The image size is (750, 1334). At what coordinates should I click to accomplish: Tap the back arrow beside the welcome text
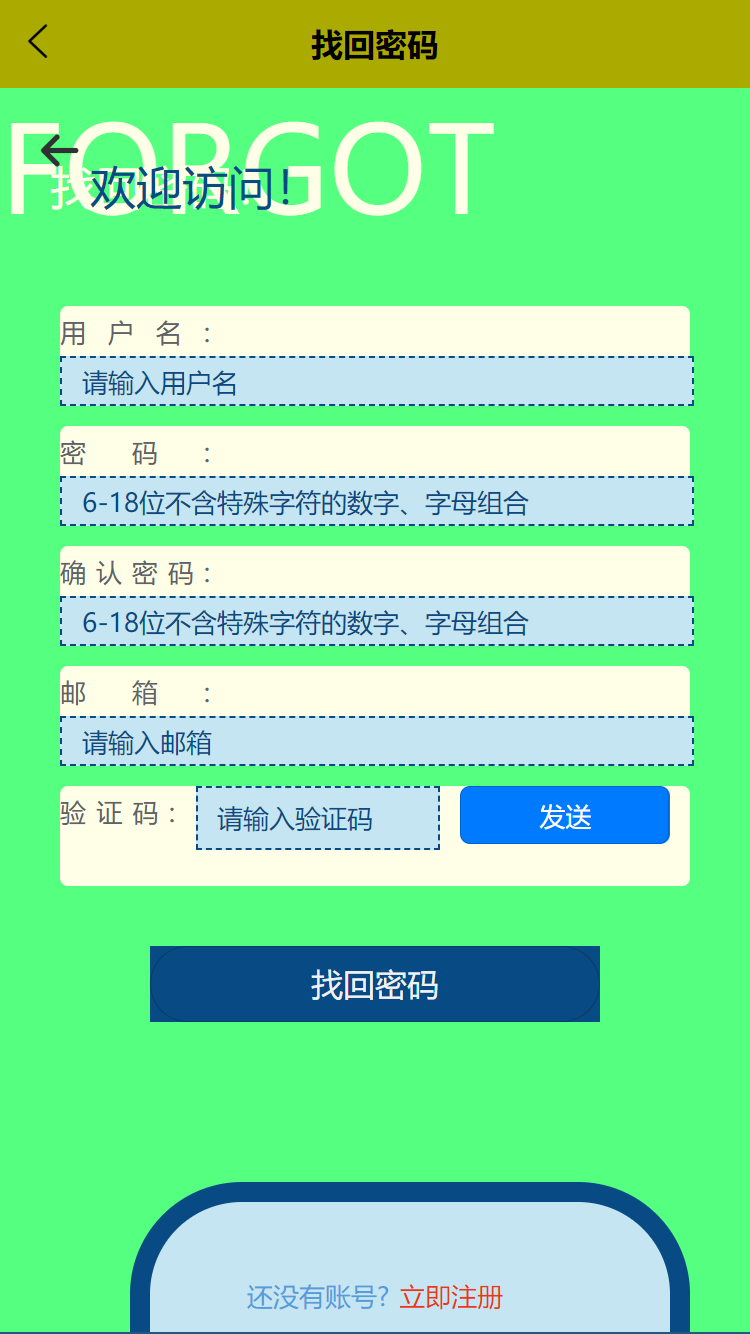[x=59, y=151]
